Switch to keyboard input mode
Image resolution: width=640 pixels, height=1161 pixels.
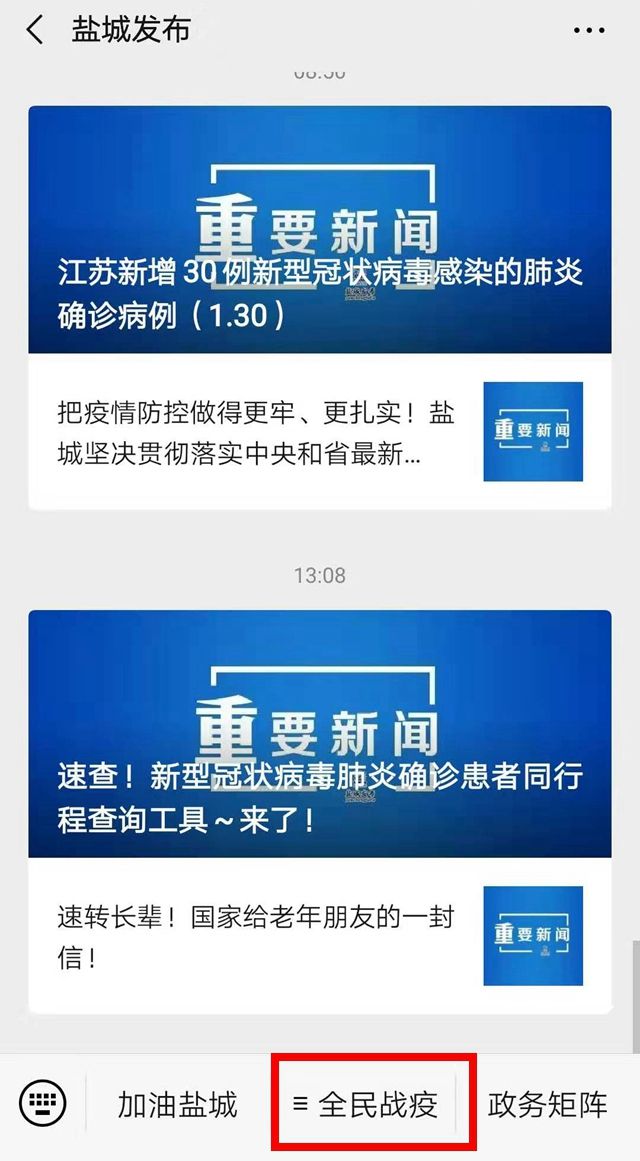[43, 1104]
